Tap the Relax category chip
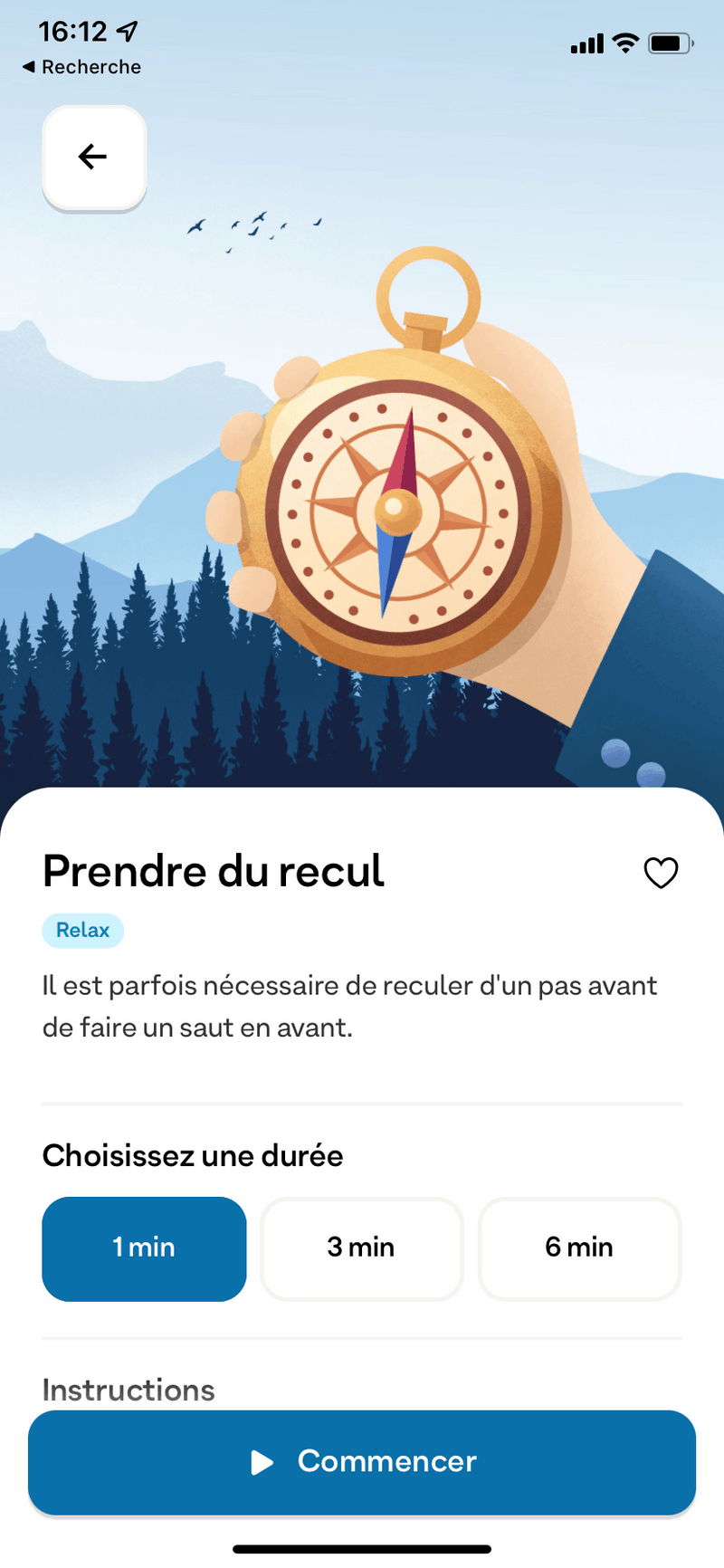Viewport: 724px width, 1568px height. (x=82, y=930)
